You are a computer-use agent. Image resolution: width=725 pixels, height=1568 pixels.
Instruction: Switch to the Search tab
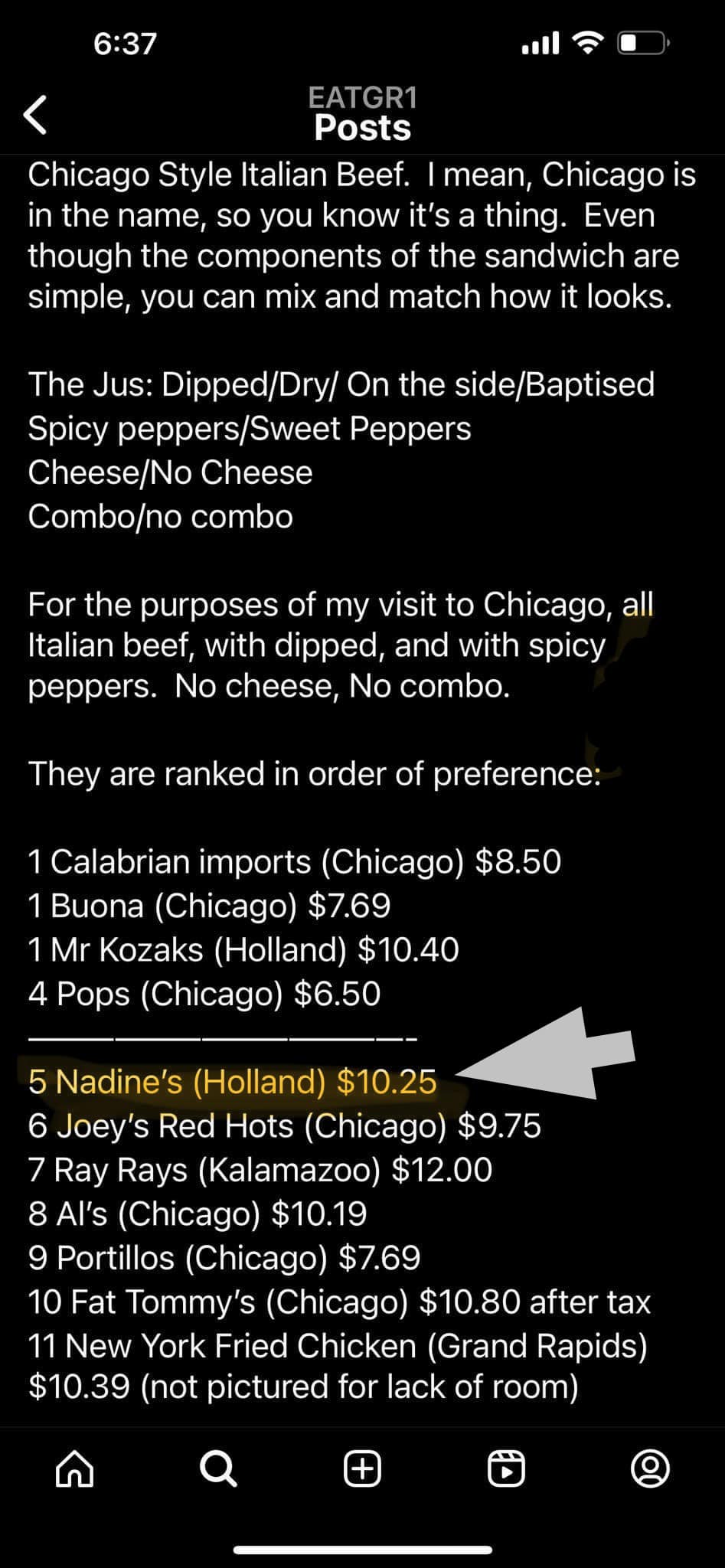click(x=218, y=1469)
